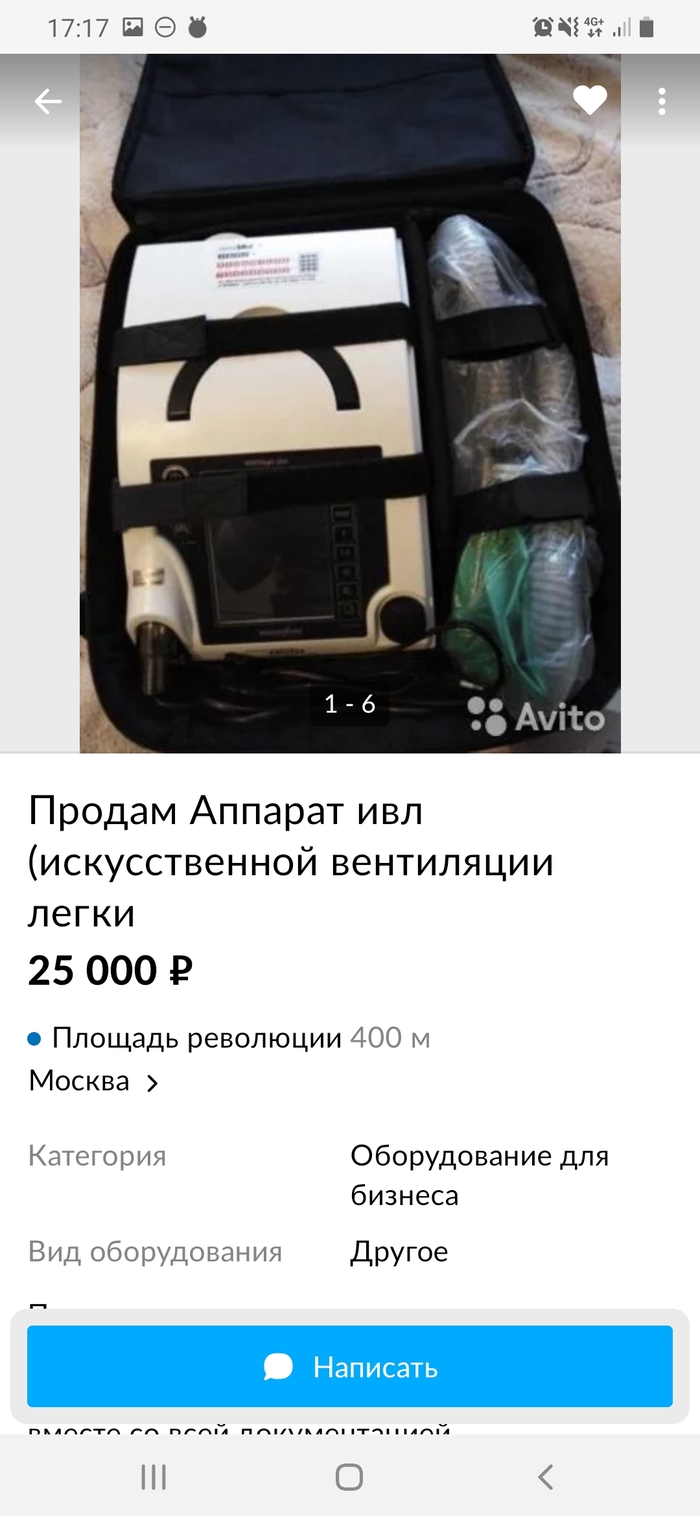700x1516 pixels.
Task: Add this listing to favorites
Action: coord(590,100)
